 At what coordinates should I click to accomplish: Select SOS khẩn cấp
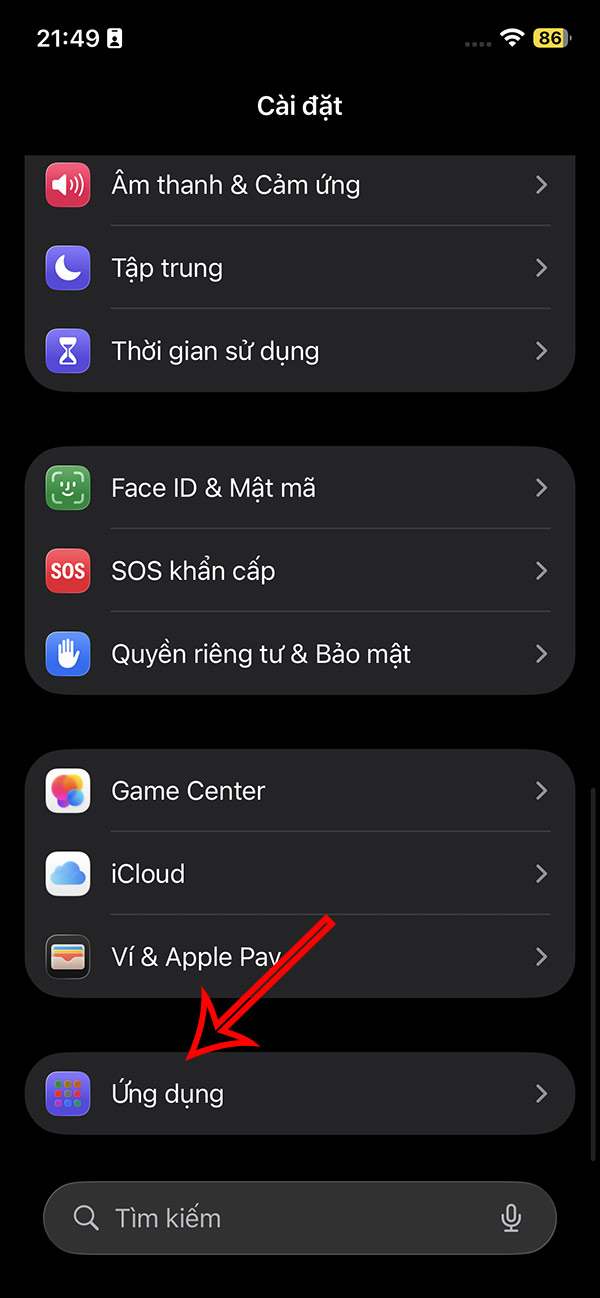click(300, 571)
